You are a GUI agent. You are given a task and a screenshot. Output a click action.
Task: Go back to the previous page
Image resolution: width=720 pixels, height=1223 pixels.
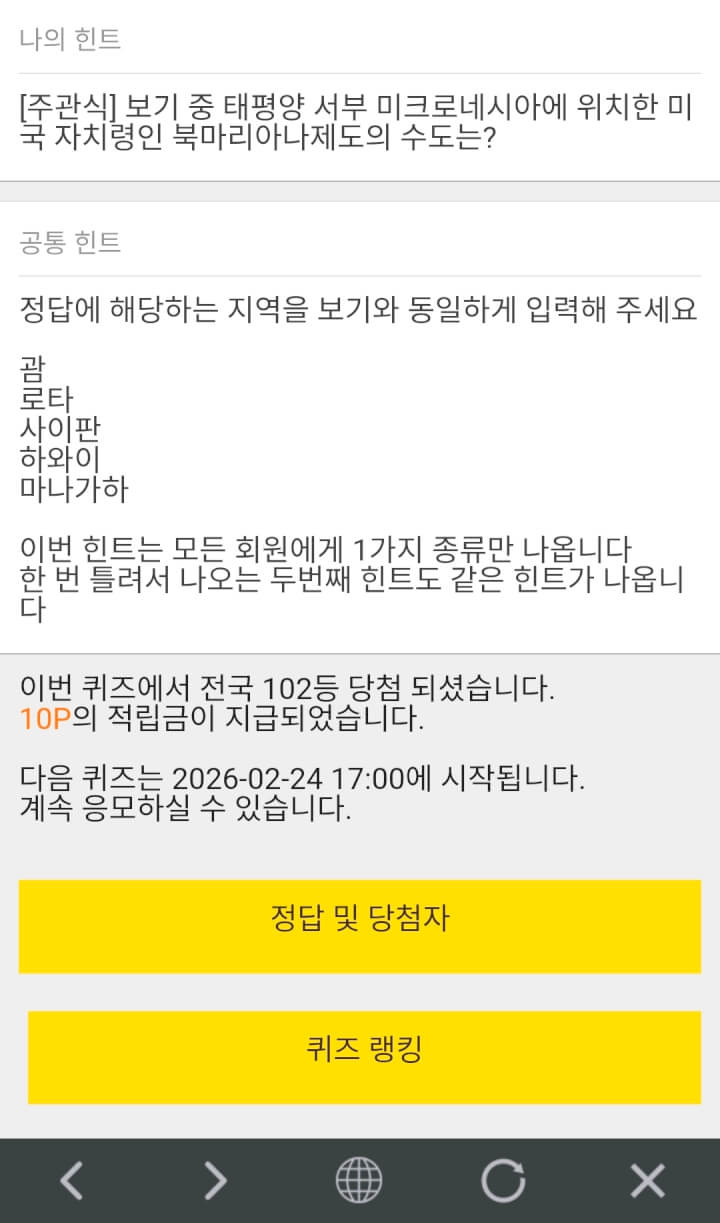point(71,1181)
